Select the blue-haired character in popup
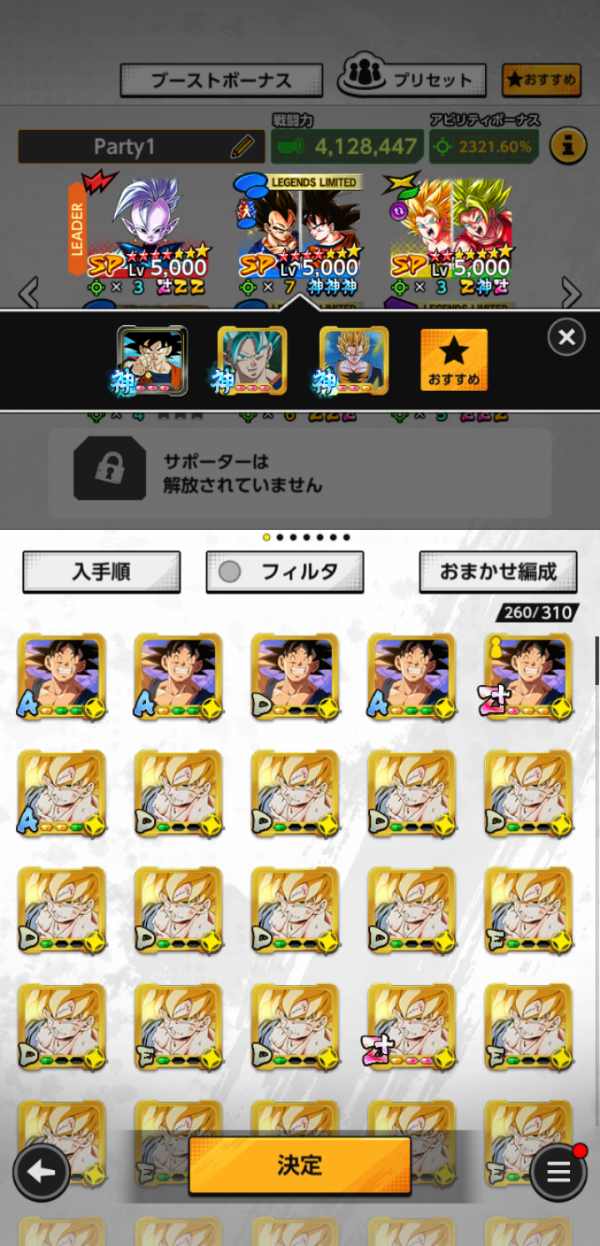Screen dimensions: 600x1246 tap(252, 360)
